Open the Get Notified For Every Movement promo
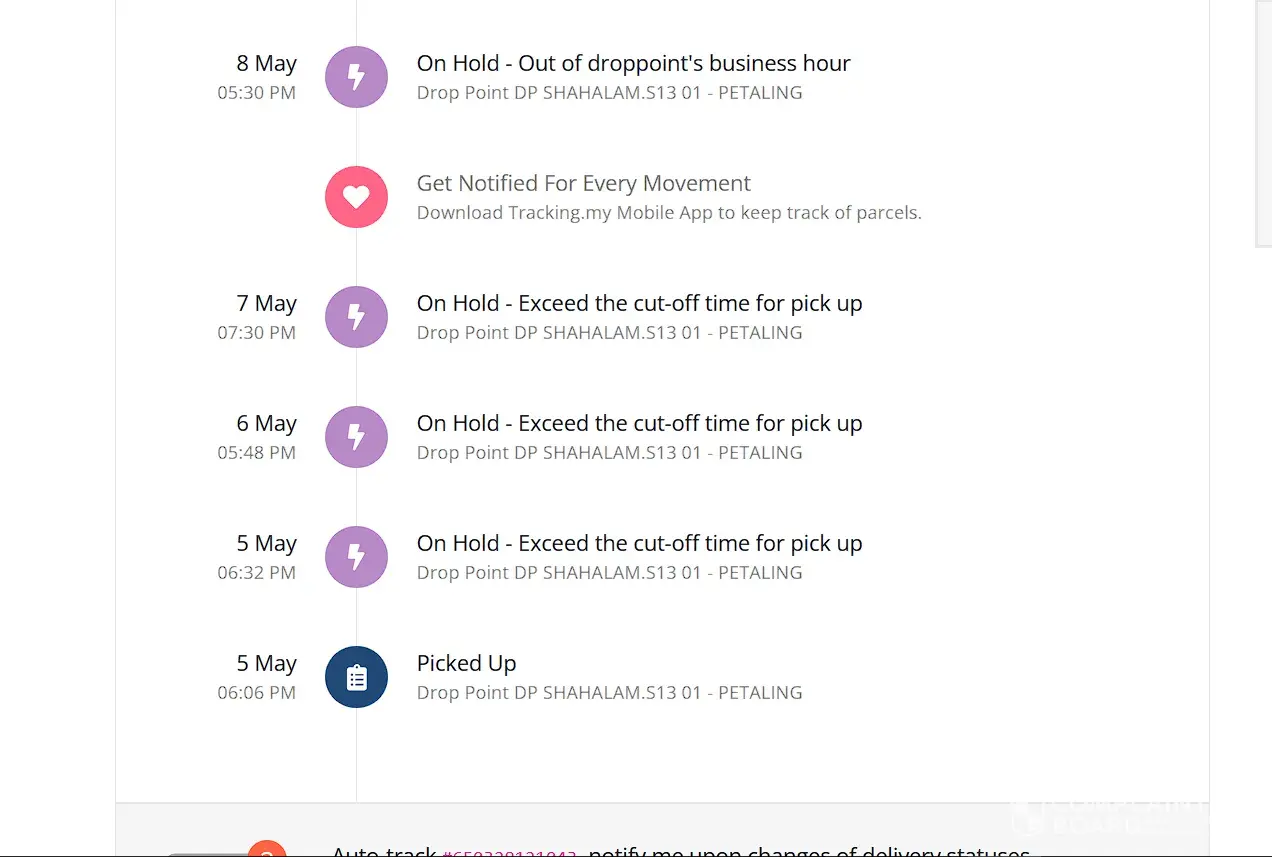This screenshot has width=1272, height=857. click(583, 184)
